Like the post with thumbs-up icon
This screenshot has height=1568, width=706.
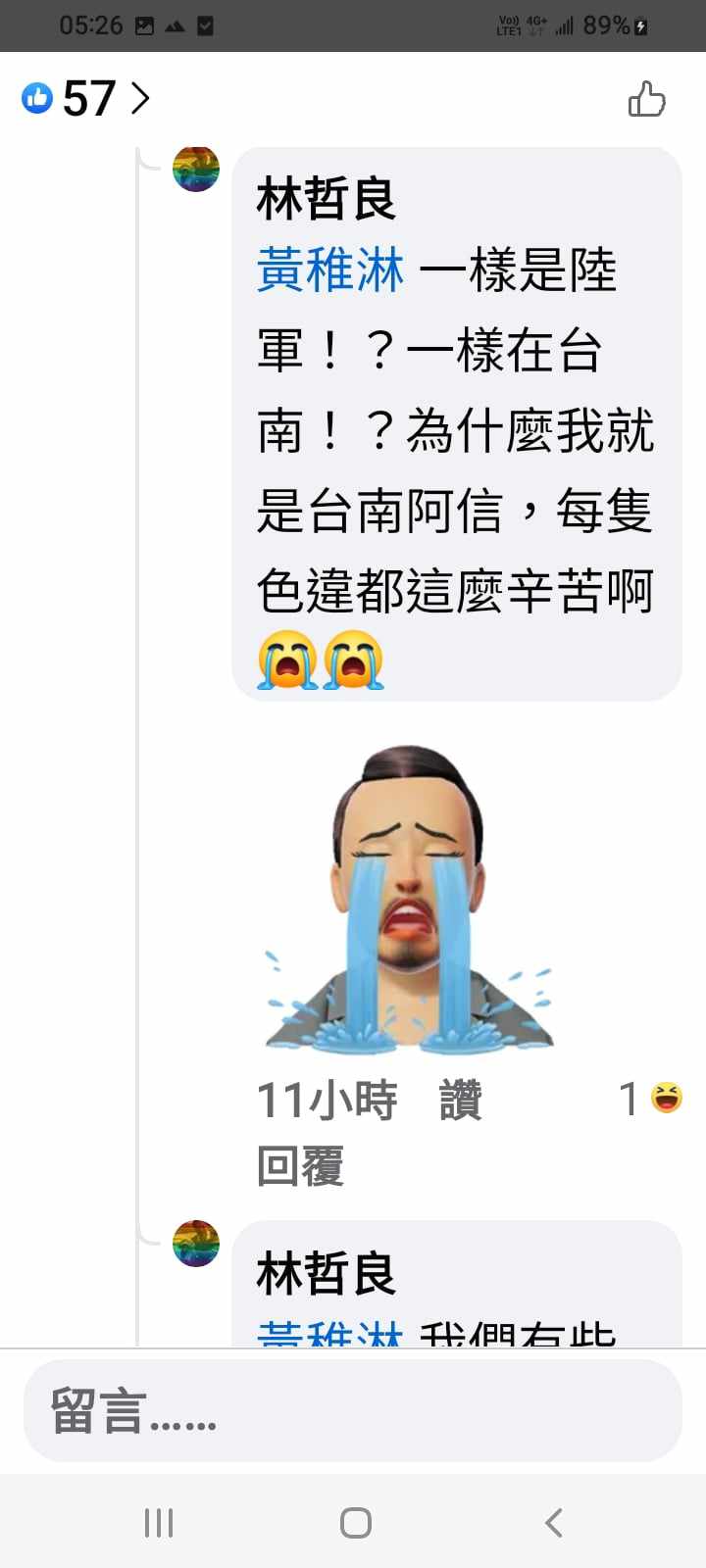pos(646,99)
